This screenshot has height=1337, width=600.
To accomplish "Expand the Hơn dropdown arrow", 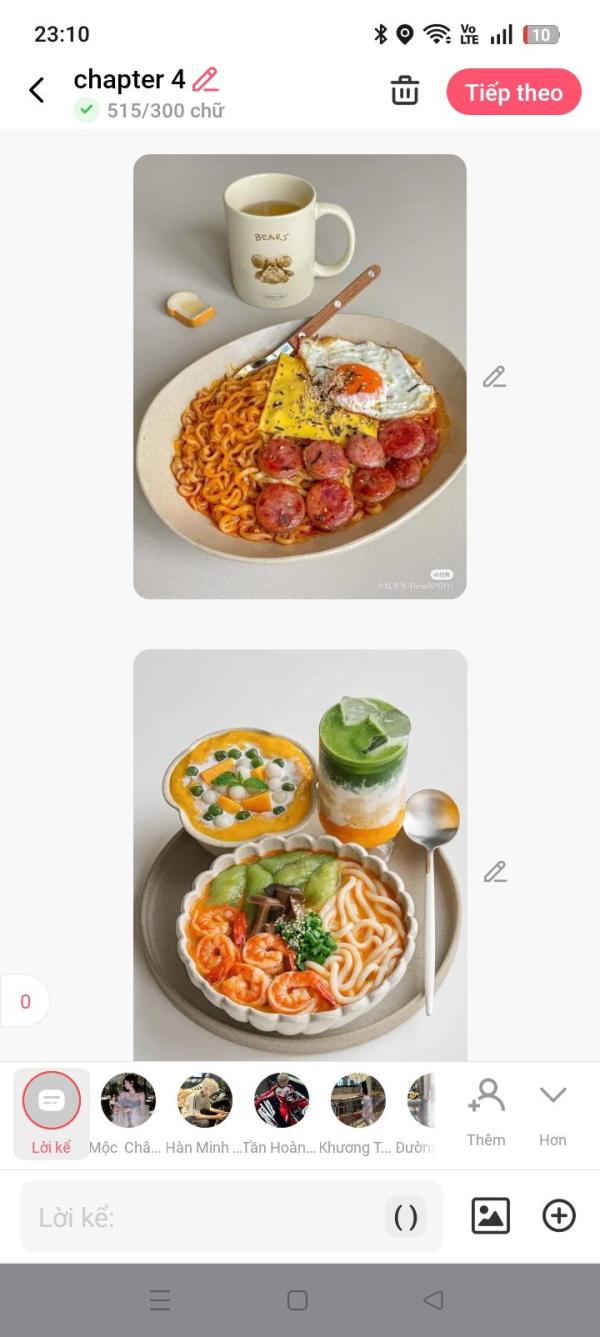I will (553, 1112).
